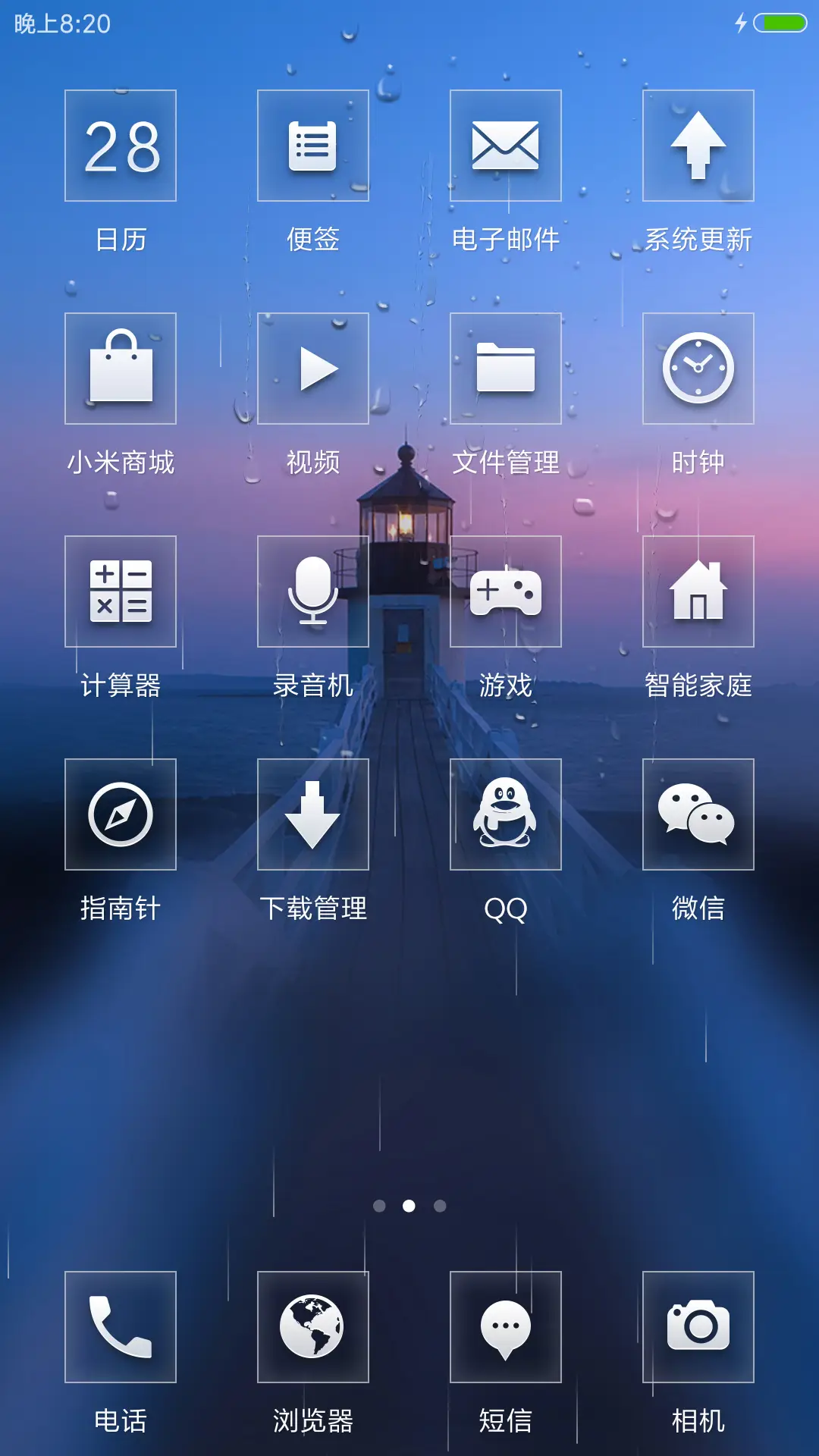Open the 电子邮件 email app

click(505, 146)
